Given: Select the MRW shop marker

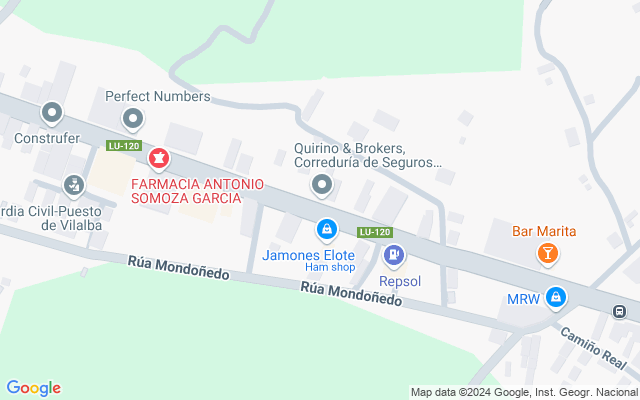Looking at the screenshot, I should [557, 298].
